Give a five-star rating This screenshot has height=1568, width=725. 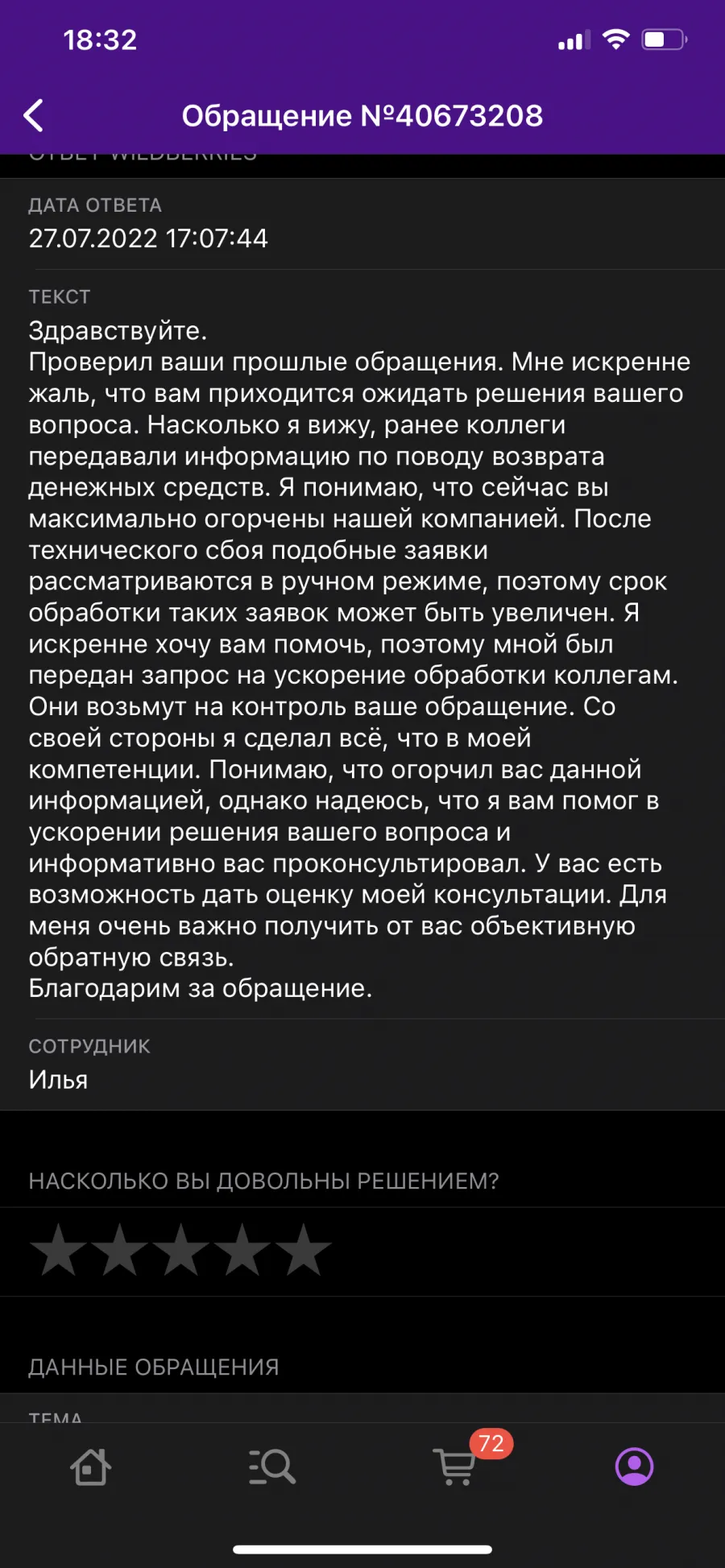tap(304, 1250)
